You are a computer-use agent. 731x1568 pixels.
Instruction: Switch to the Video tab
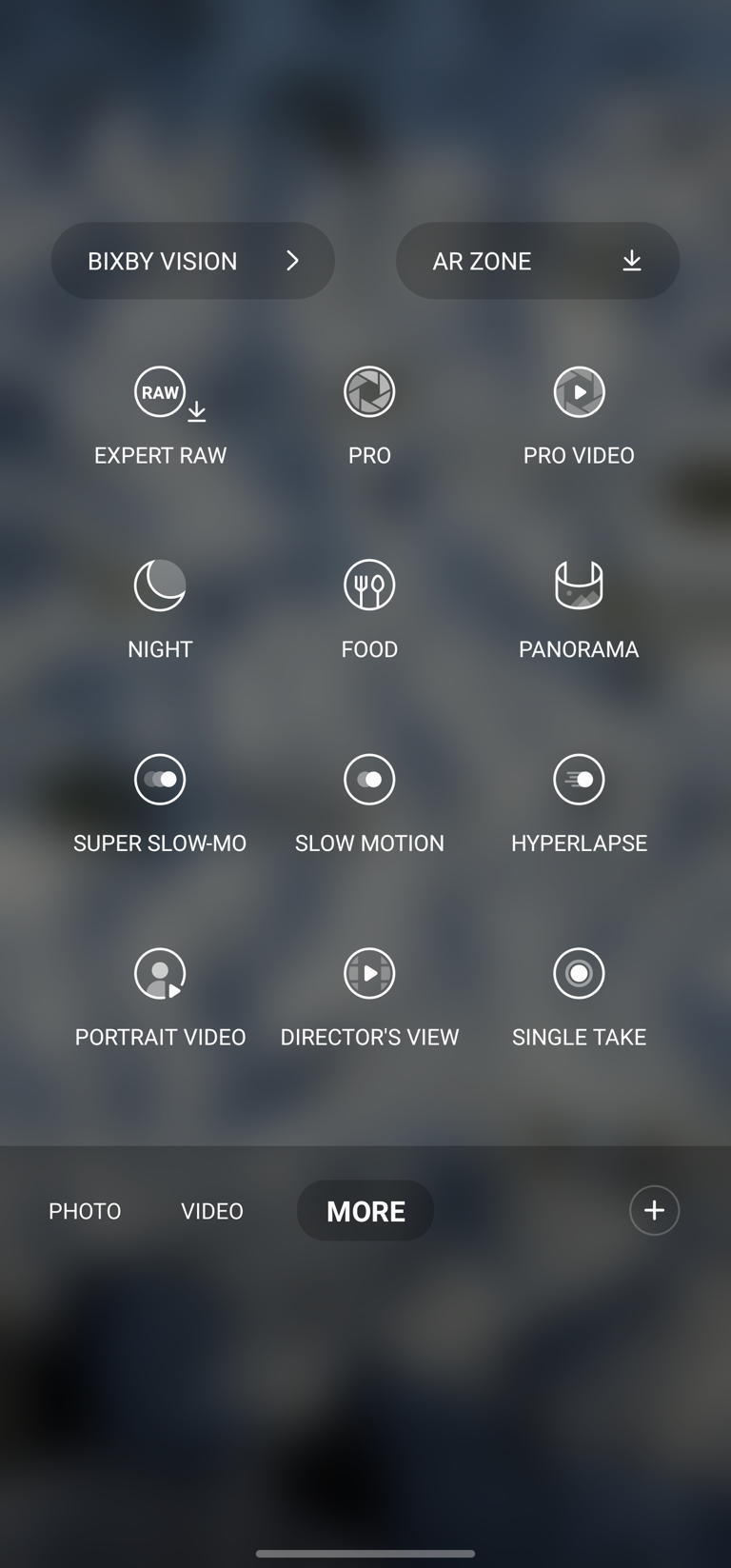[212, 1211]
